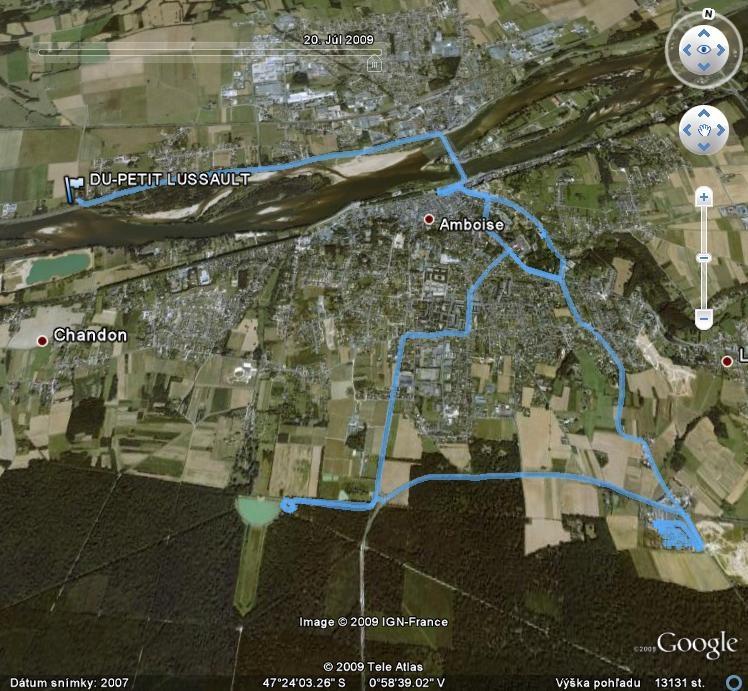Tap the zoom slider handle
This screenshot has height=691, width=748.
704,258
